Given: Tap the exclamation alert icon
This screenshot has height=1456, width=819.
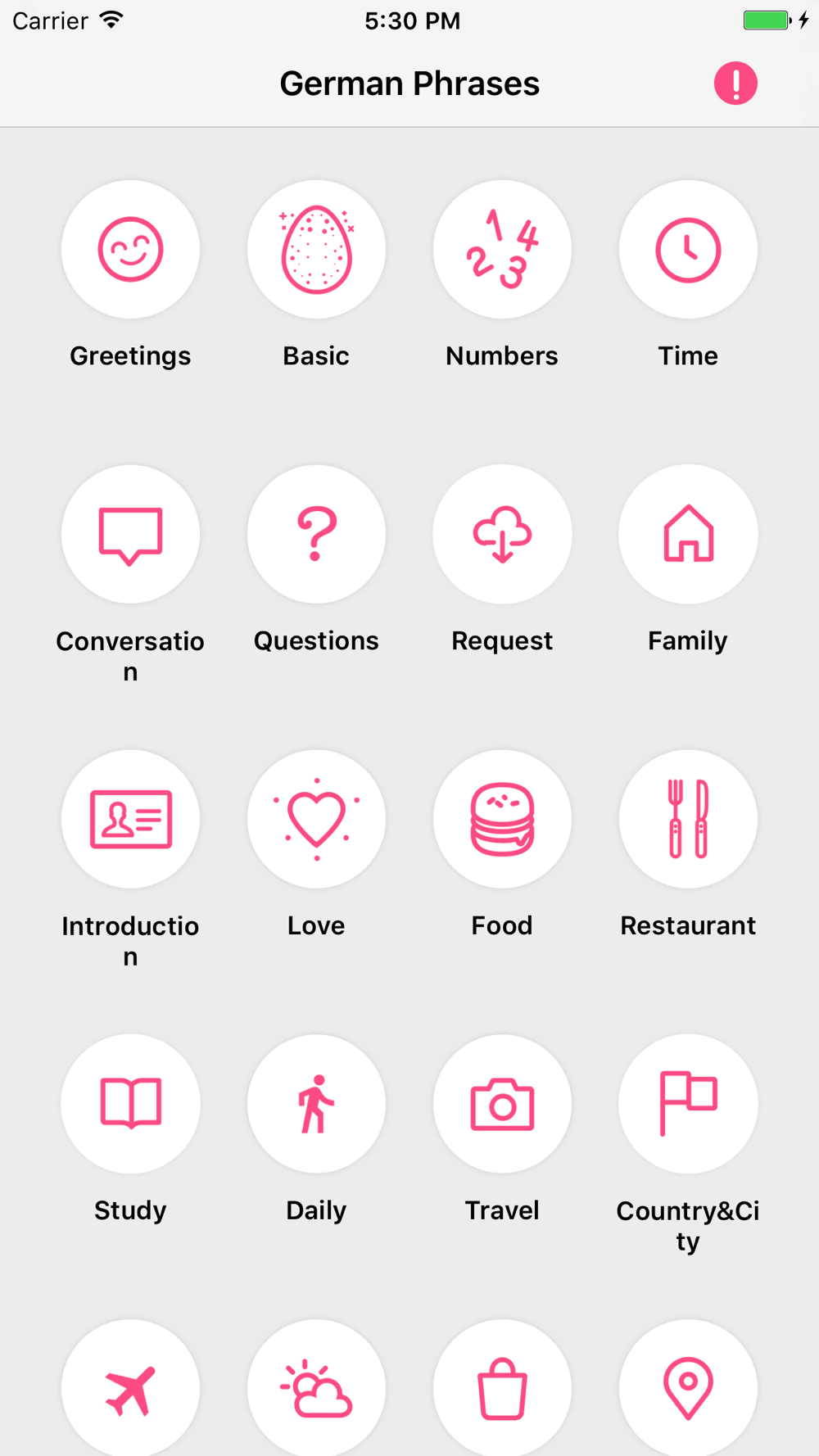Looking at the screenshot, I should 735,84.
